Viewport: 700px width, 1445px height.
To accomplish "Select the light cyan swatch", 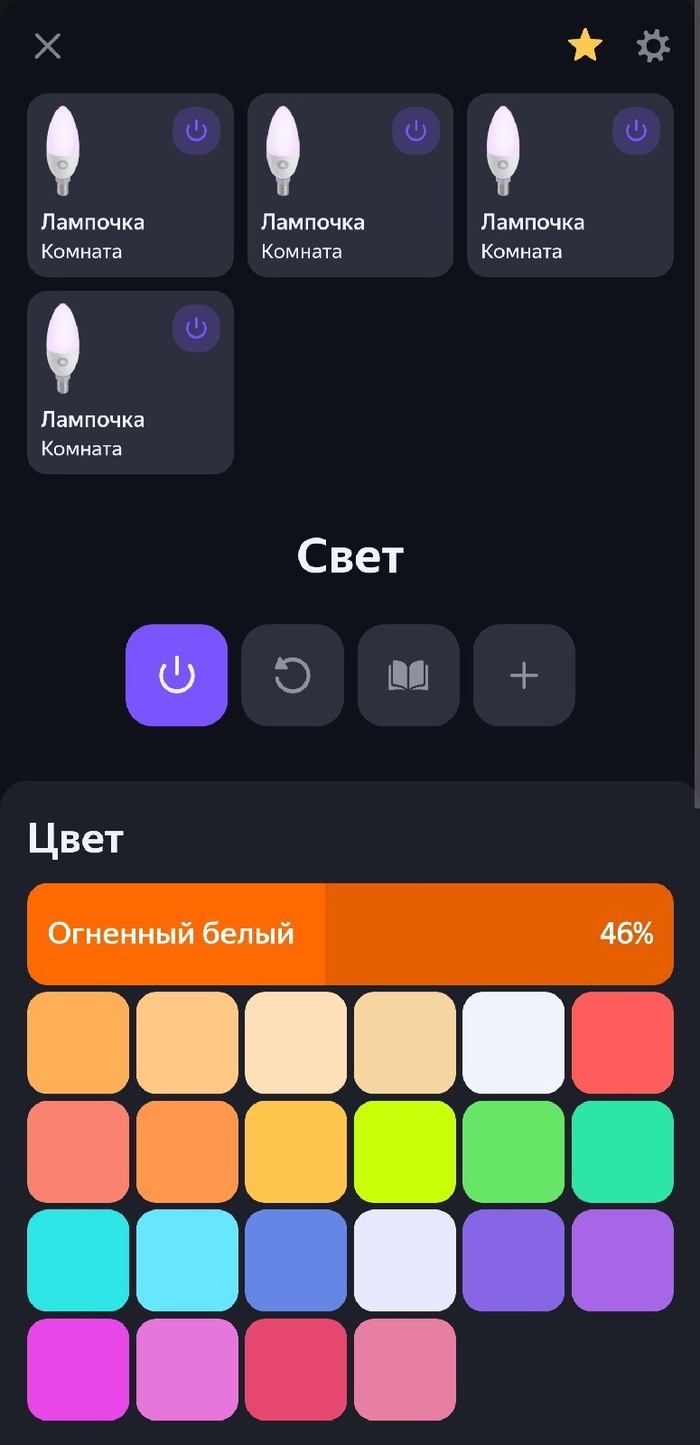I will tap(187, 1260).
